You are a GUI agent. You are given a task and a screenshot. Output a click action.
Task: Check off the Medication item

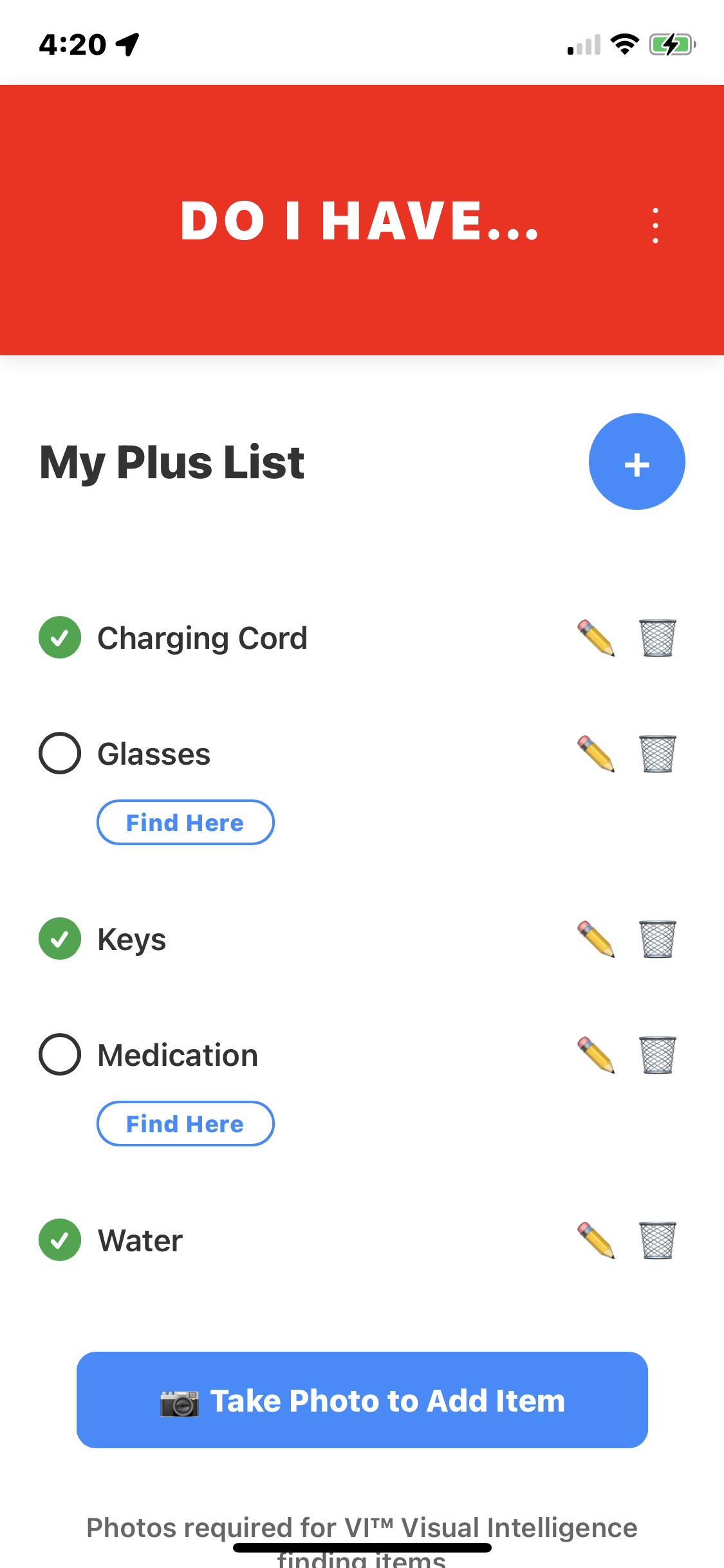point(59,1054)
